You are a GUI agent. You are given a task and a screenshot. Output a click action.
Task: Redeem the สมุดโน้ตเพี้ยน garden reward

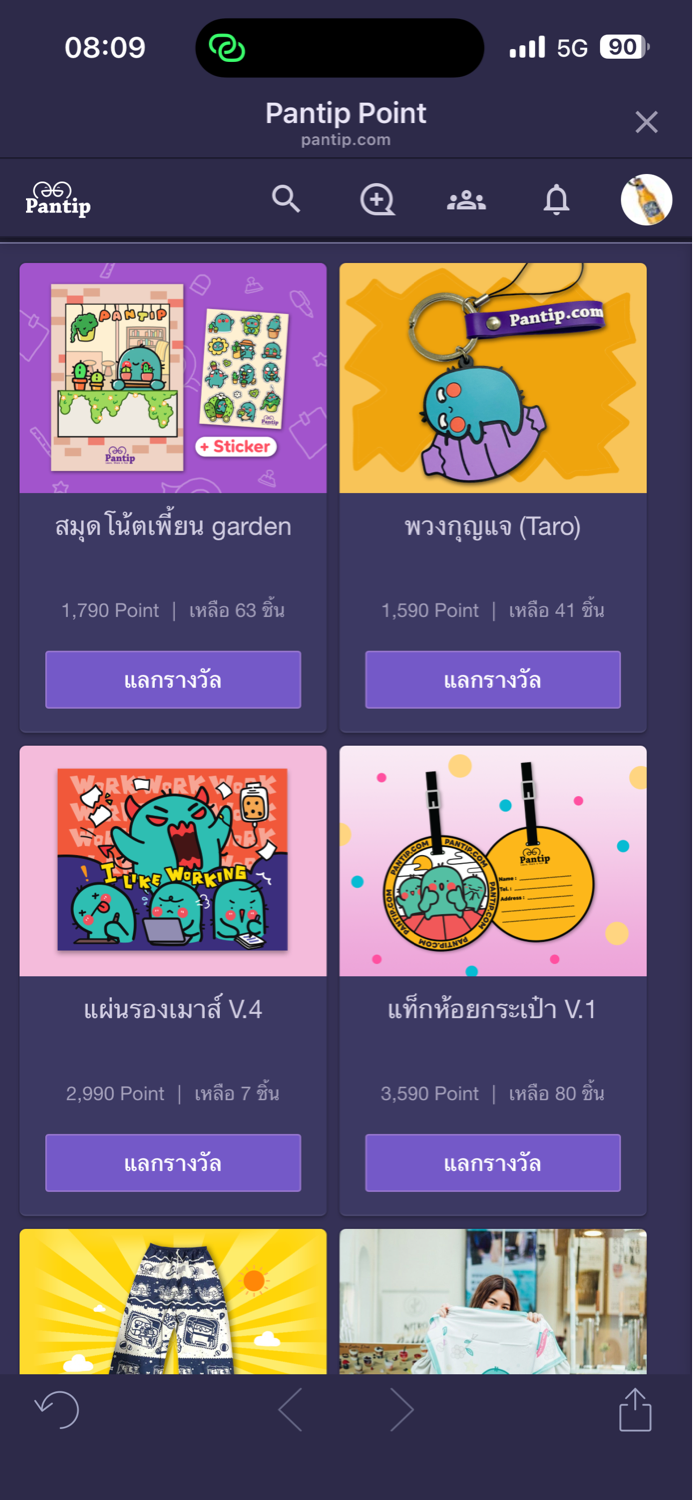click(173, 680)
